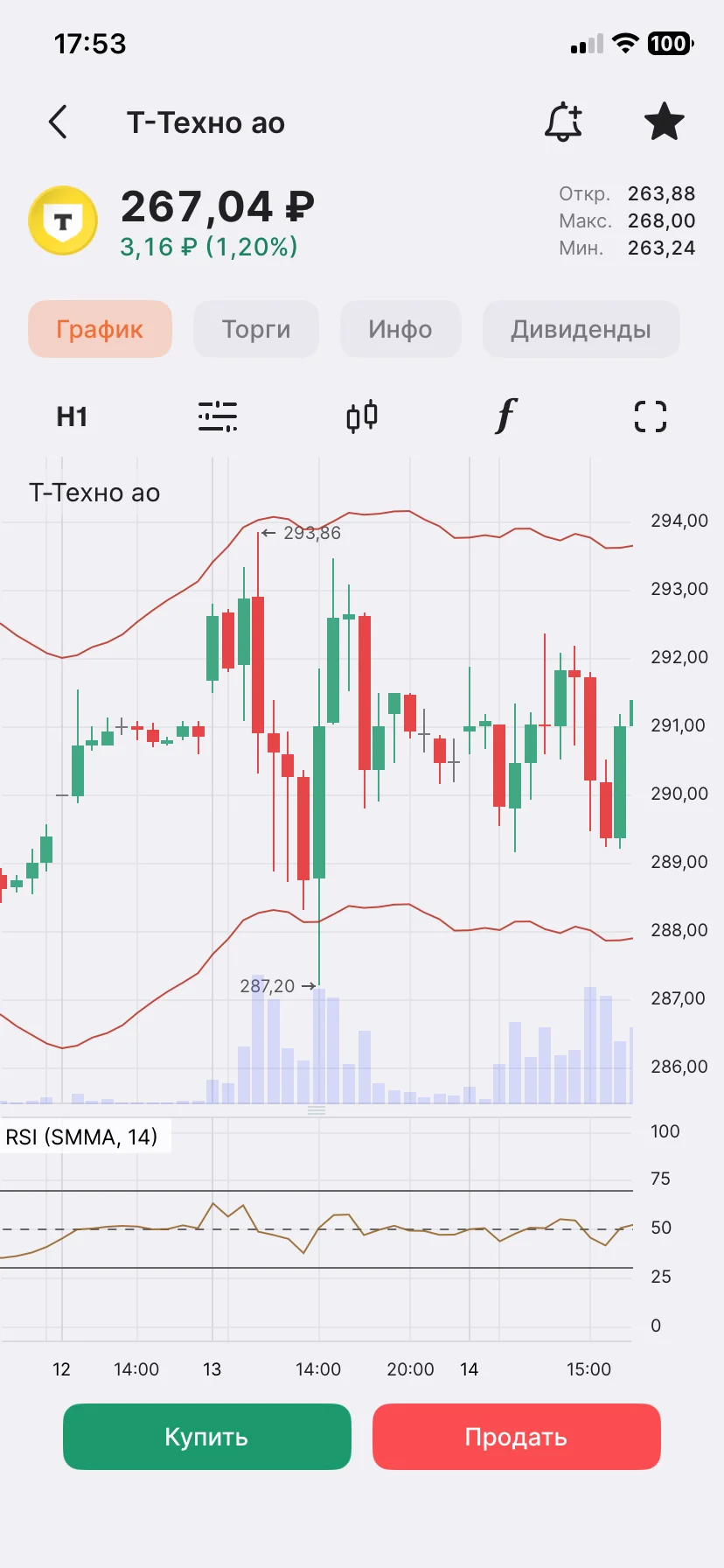Image resolution: width=724 pixels, height=1568 pixels.
Task: View the Дивиденды tab
Action: click(x=581, y=329)
